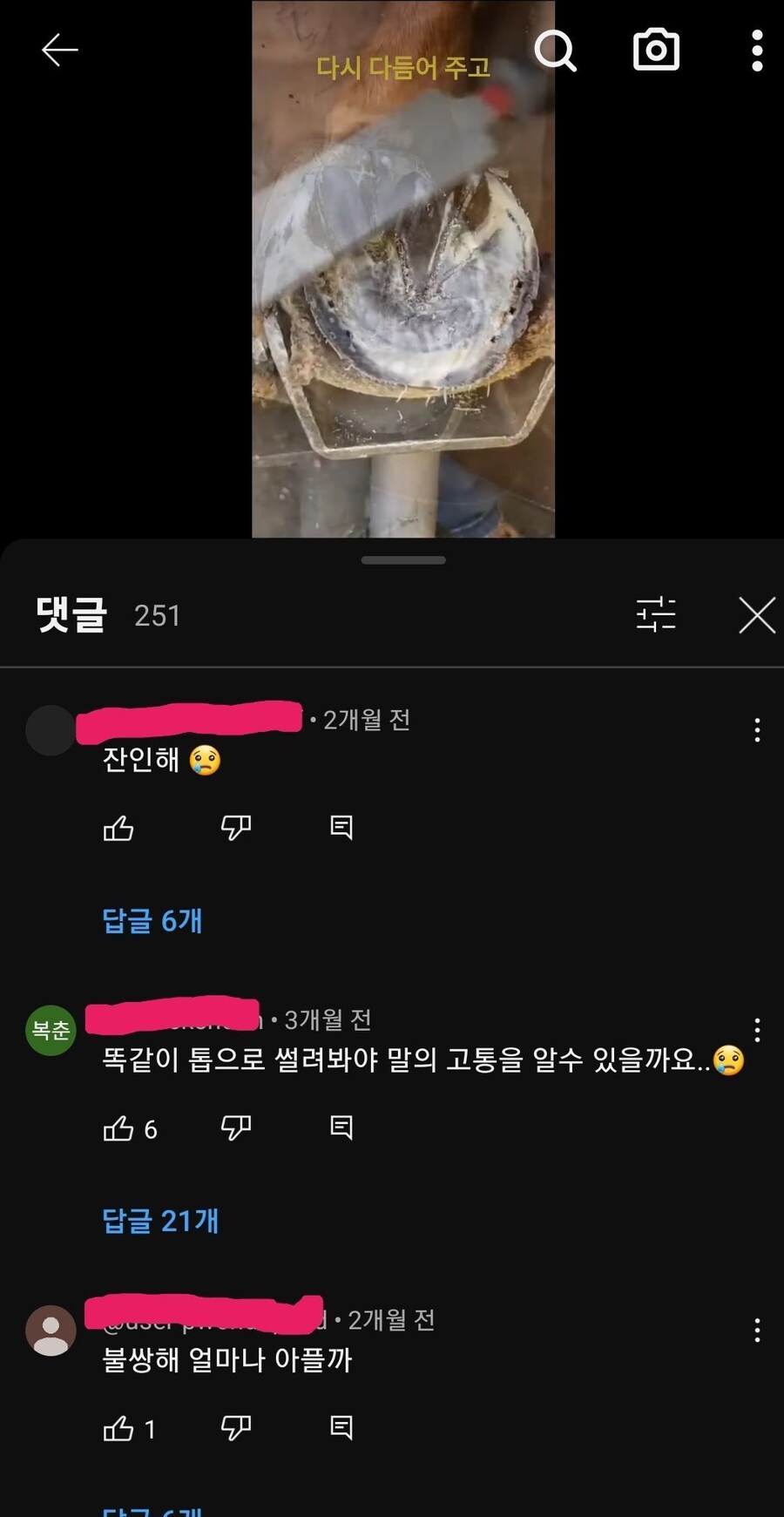Screen dimensions: 784x1517
Task: Expand '답글 6개' replies under '잔인해'
Action: point(152,921)
